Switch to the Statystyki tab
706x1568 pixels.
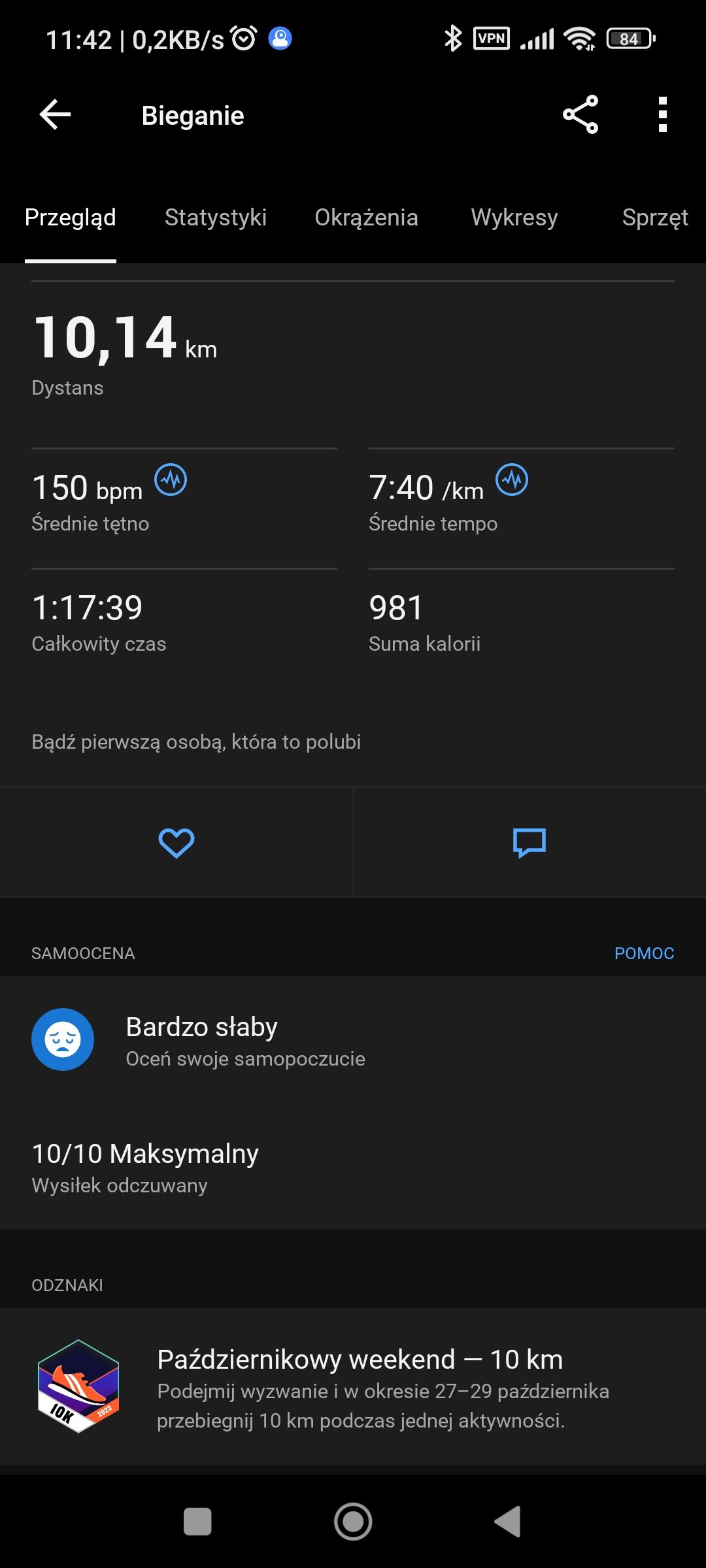coord(215,218)
